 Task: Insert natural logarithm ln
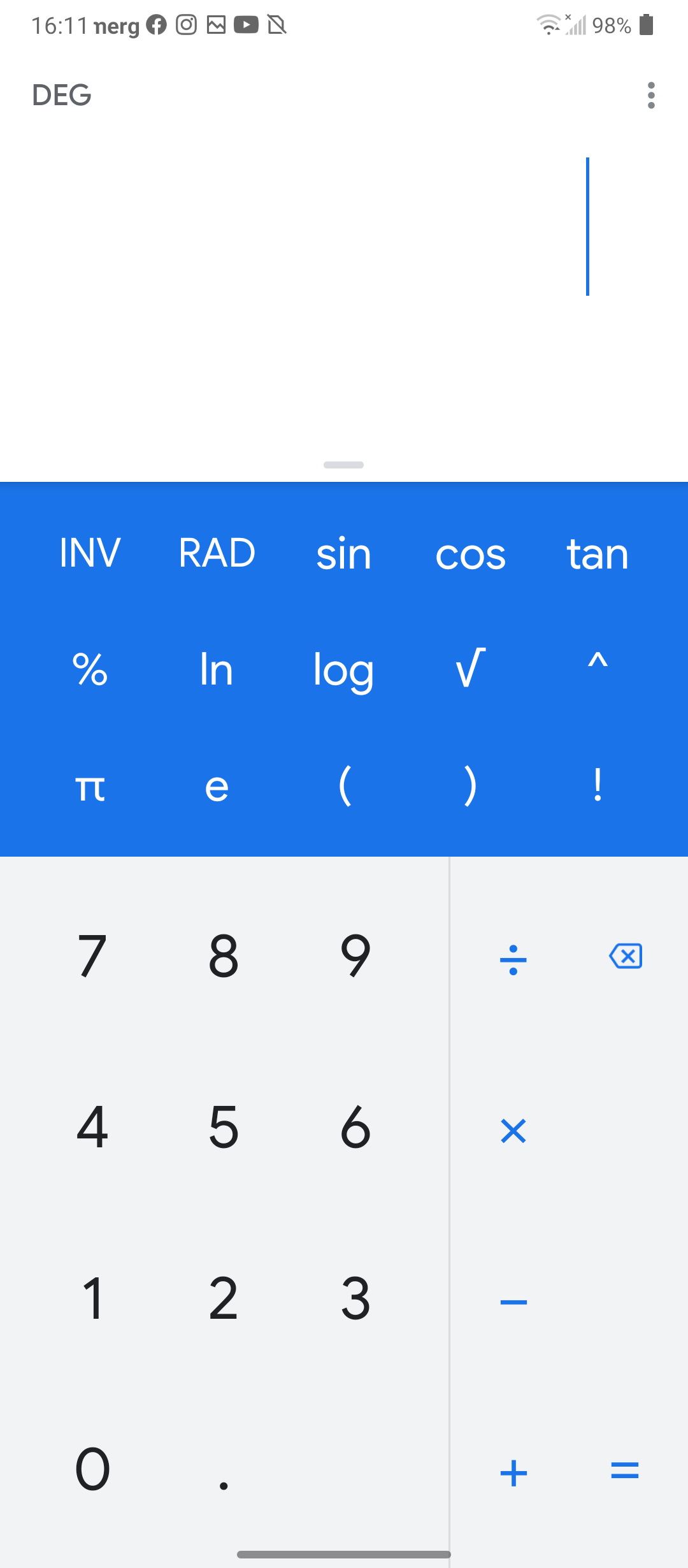coord(217,669)
